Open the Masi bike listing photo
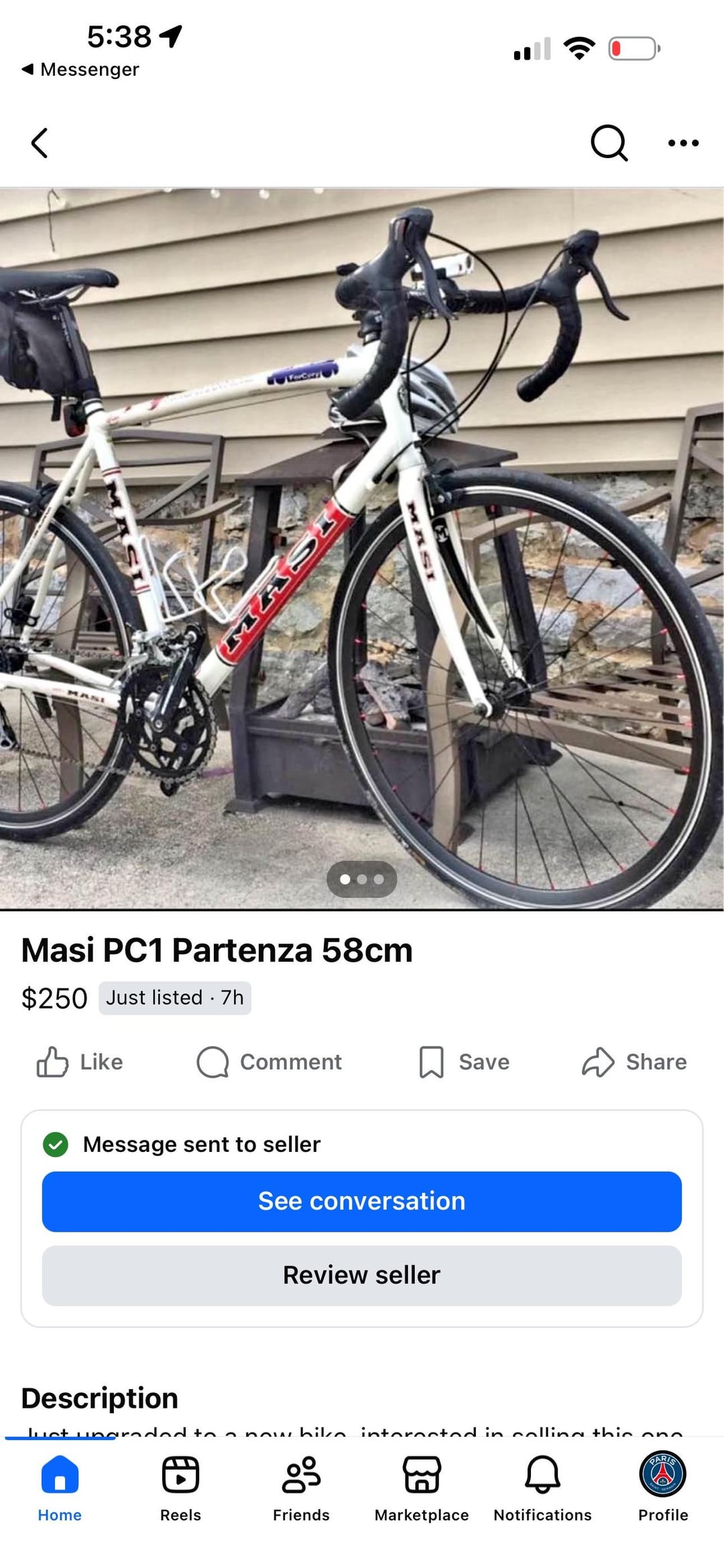The width and height of the screenshot is (724, 1568). click(x=362, y=548)
